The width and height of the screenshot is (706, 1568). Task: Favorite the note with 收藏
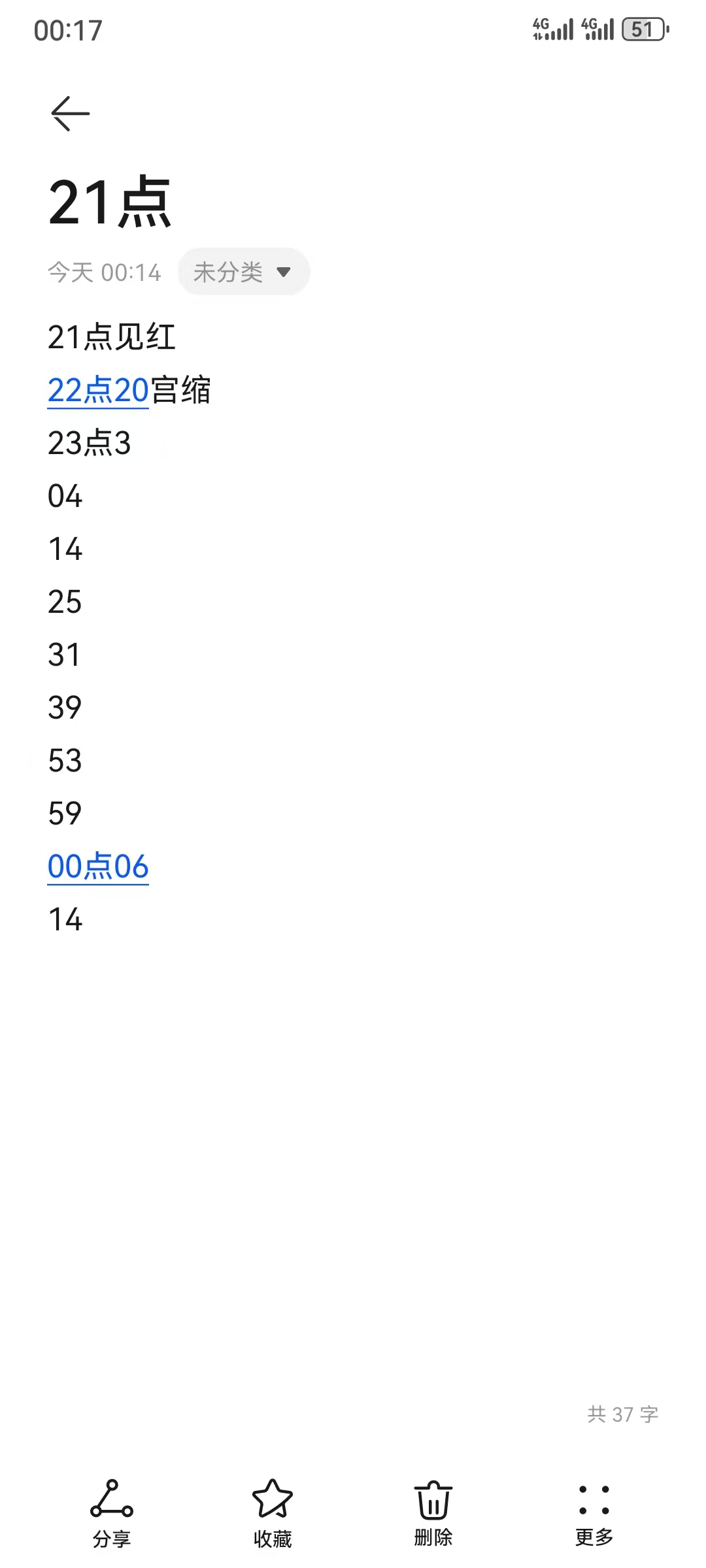(273, 1513)
